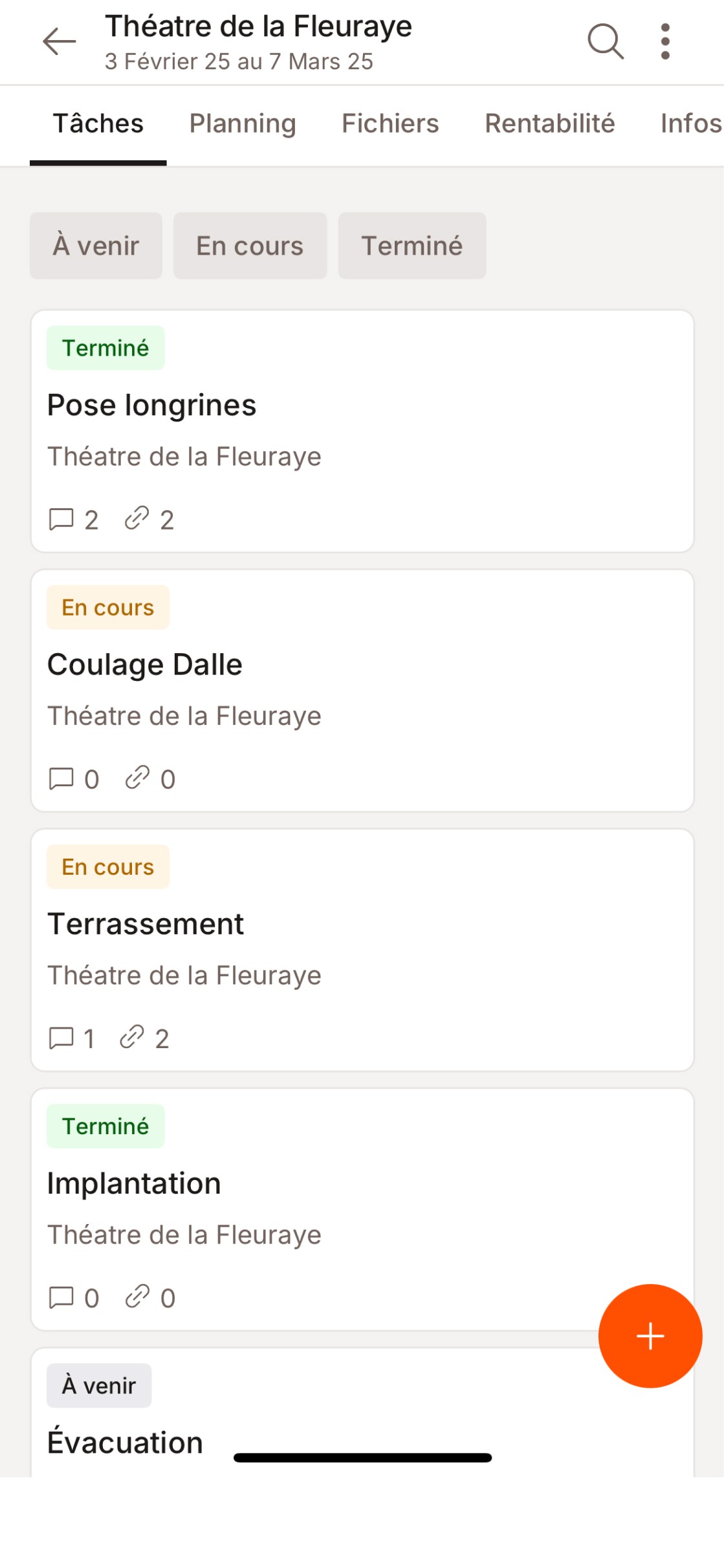This screenshot has height=1568, width=724.
Task: Add a new task with plus button
Action: tap(650, 1336)
